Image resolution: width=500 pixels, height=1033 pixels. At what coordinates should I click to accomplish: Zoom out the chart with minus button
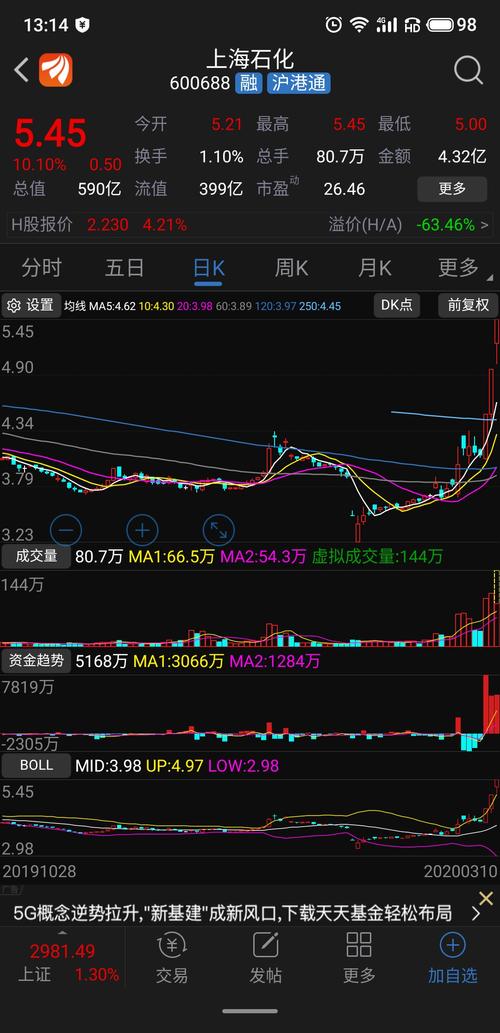coord(66,529)
